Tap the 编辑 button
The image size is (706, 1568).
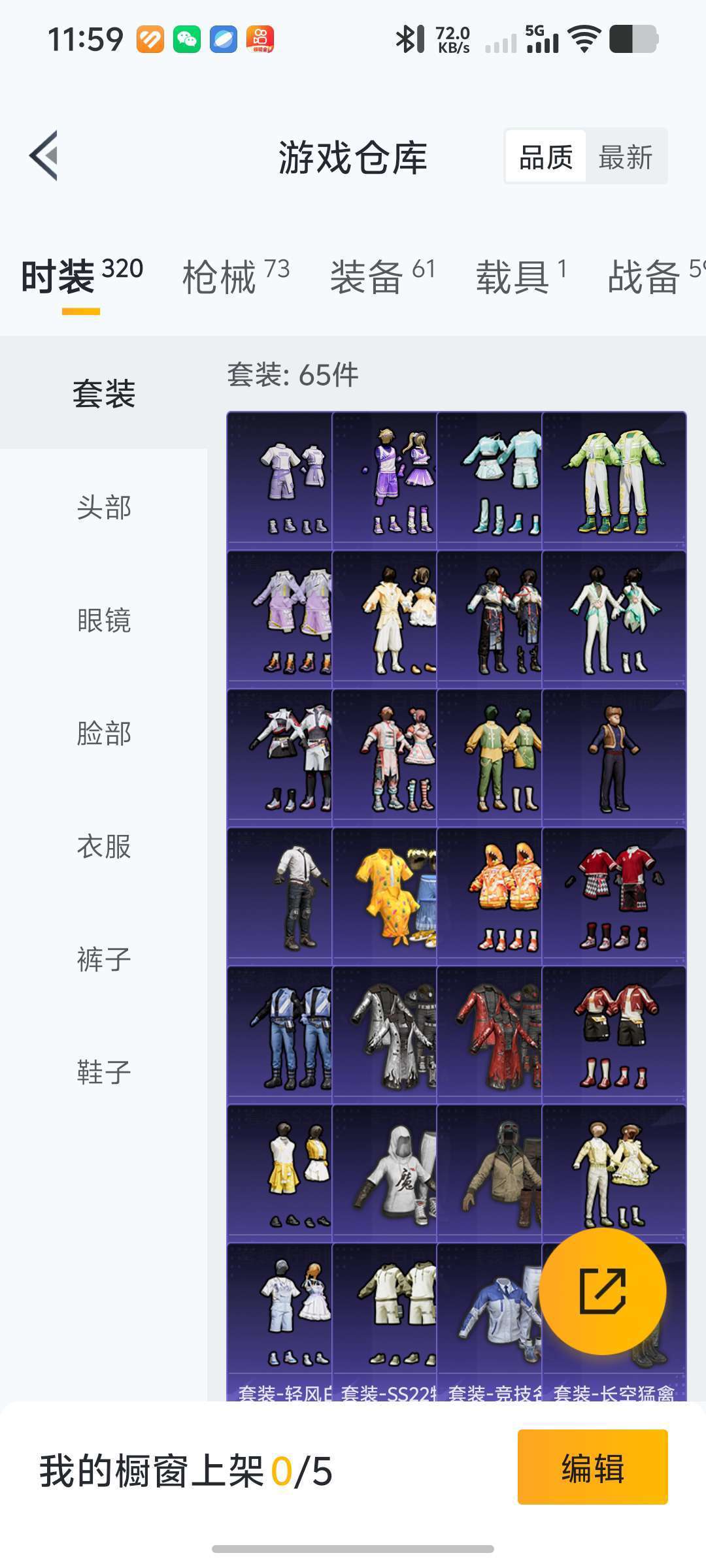tap(592, 1467)
